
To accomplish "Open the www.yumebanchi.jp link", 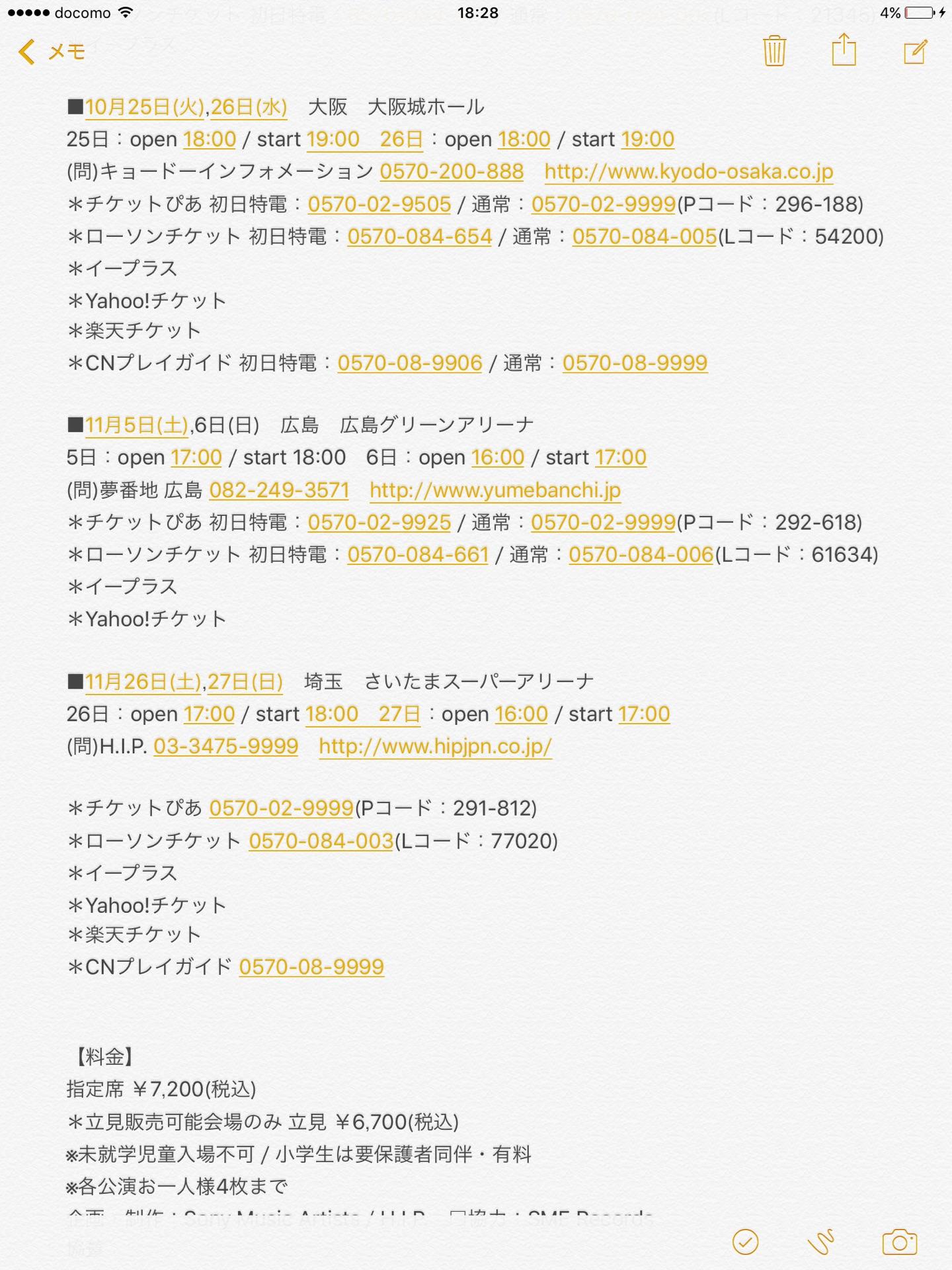I will click(495, 490).
